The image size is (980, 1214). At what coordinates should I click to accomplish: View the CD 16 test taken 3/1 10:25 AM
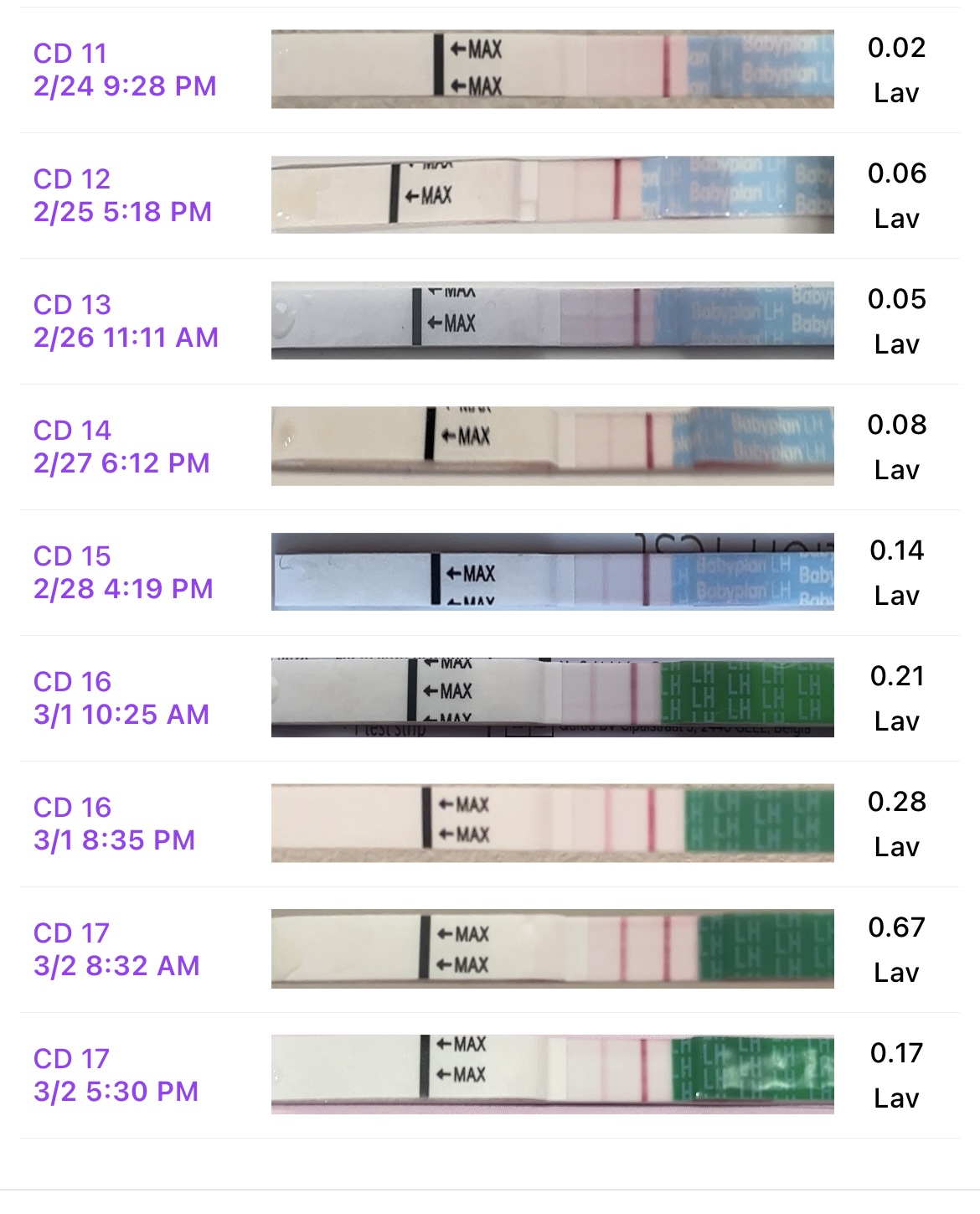121,698
